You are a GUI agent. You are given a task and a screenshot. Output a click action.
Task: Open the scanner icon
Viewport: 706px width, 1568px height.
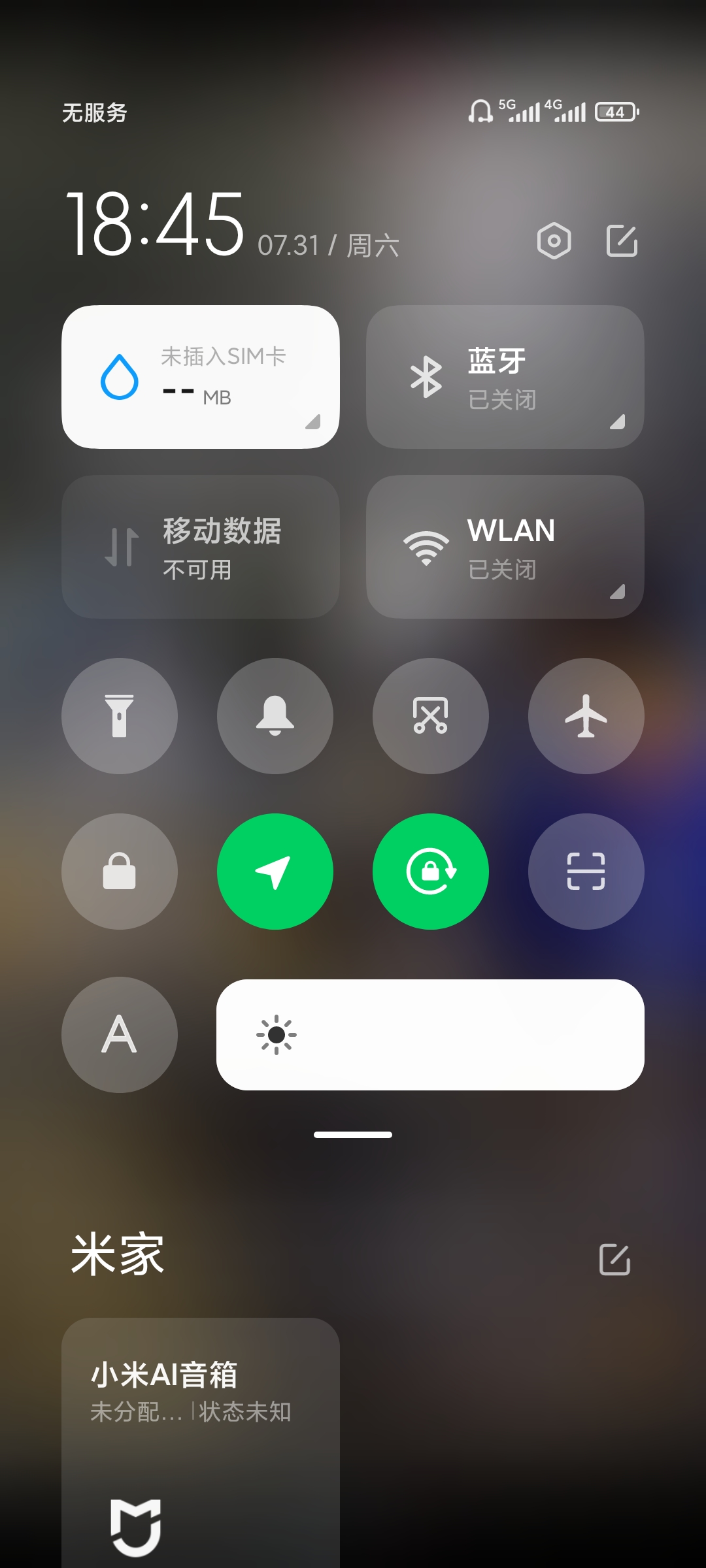pos(586,872)
